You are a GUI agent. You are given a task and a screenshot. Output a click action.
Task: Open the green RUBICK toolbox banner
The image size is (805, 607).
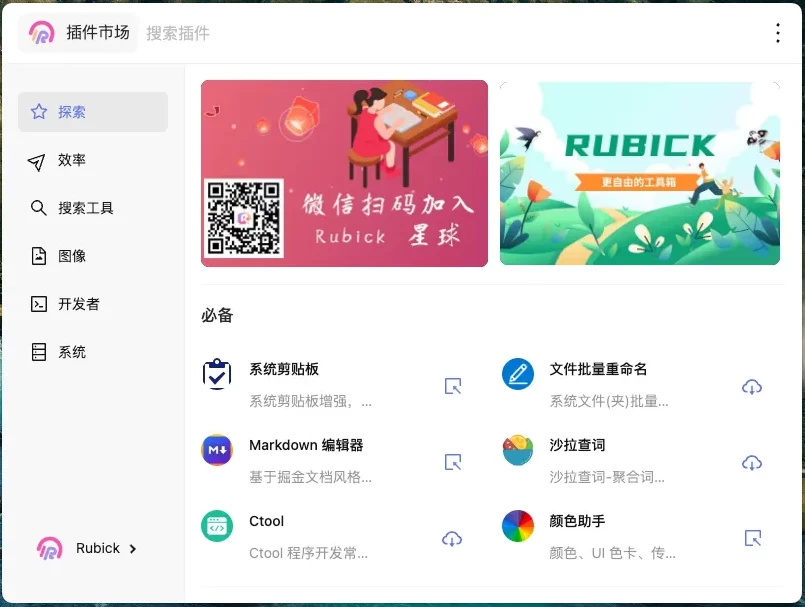[639, 173]
